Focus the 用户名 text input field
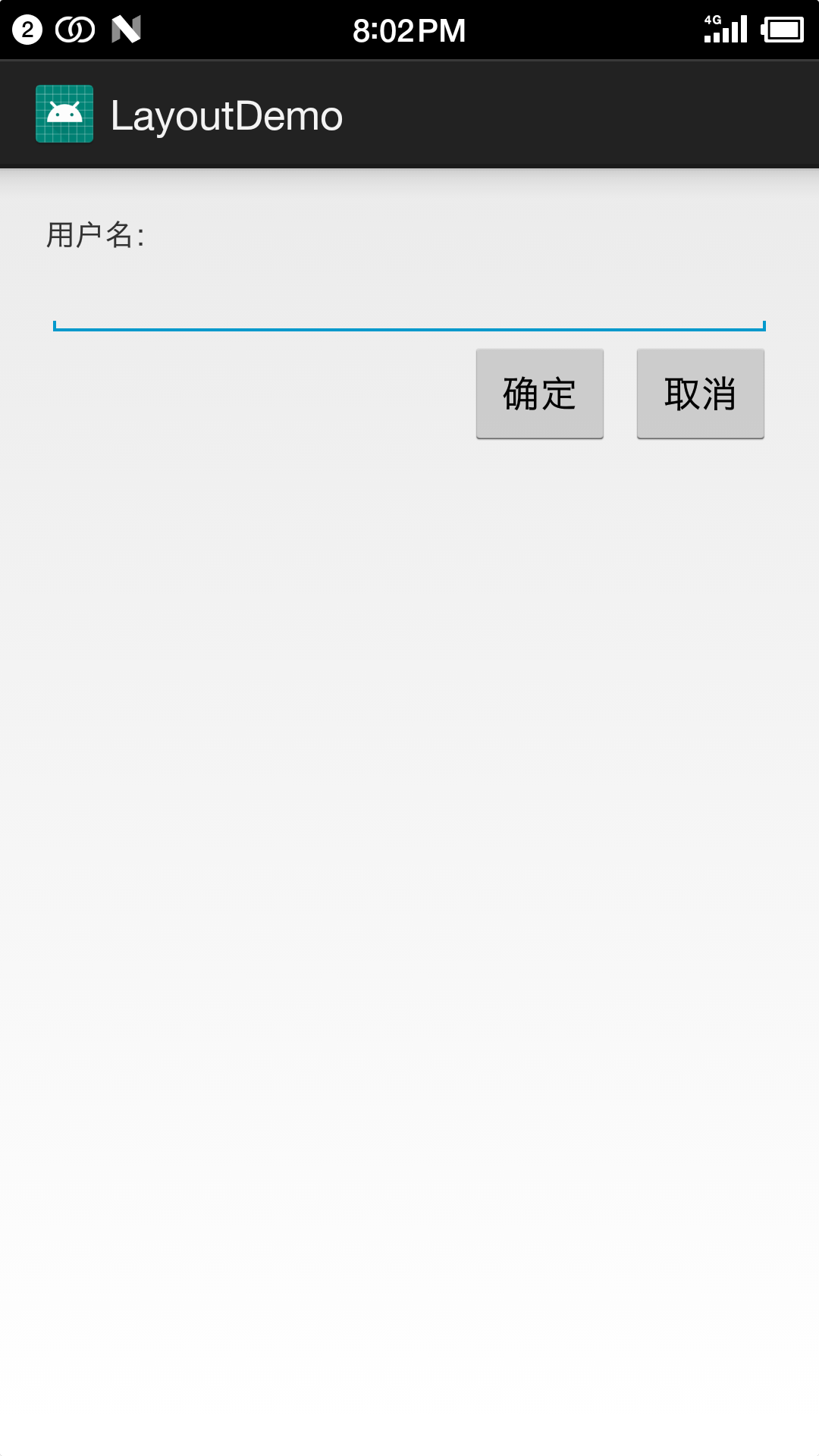The width and height of the screenshot is (819, 1456). 409,303
